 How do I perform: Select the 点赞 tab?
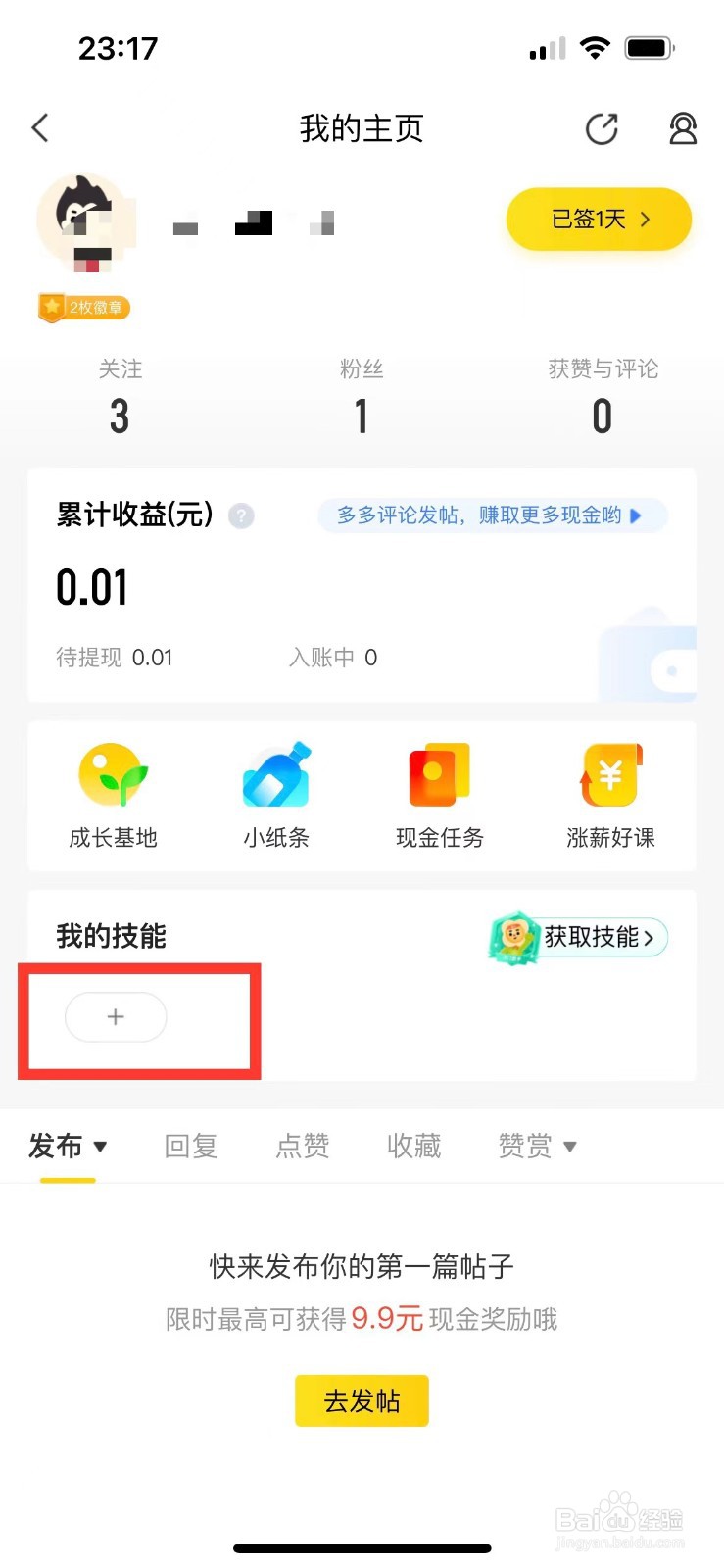pyautogui.click(x=302, y=1146)
